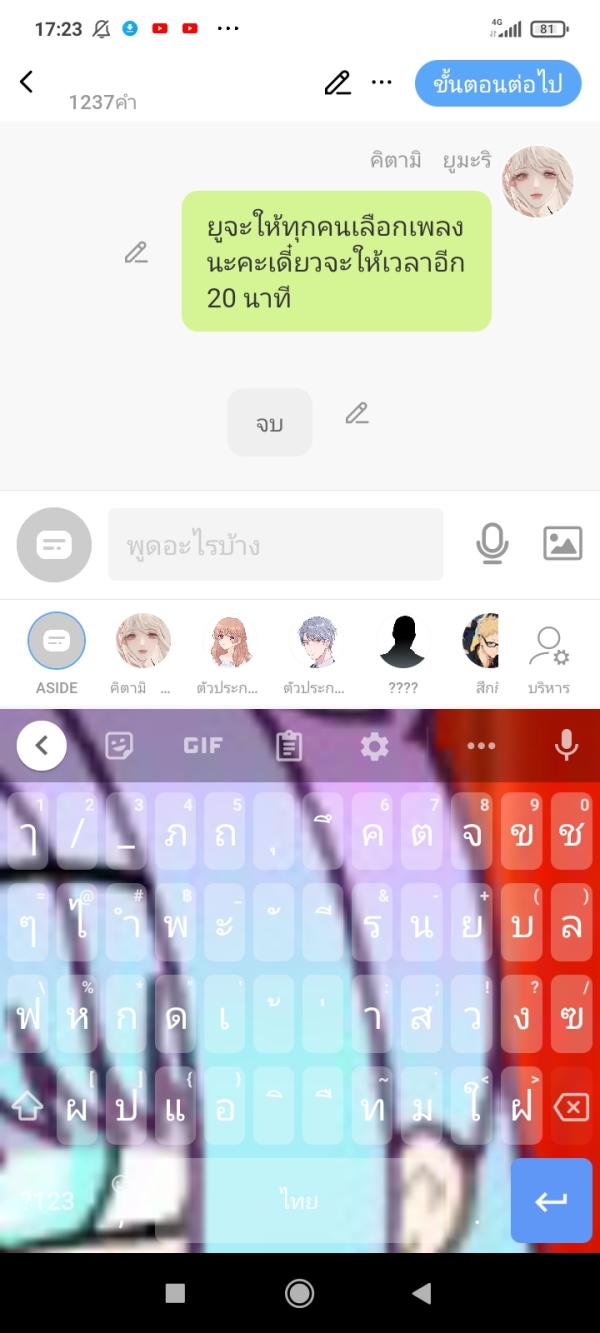
Task: Edit the green message bubble with its pencil
Action: [x=136, y=253]
